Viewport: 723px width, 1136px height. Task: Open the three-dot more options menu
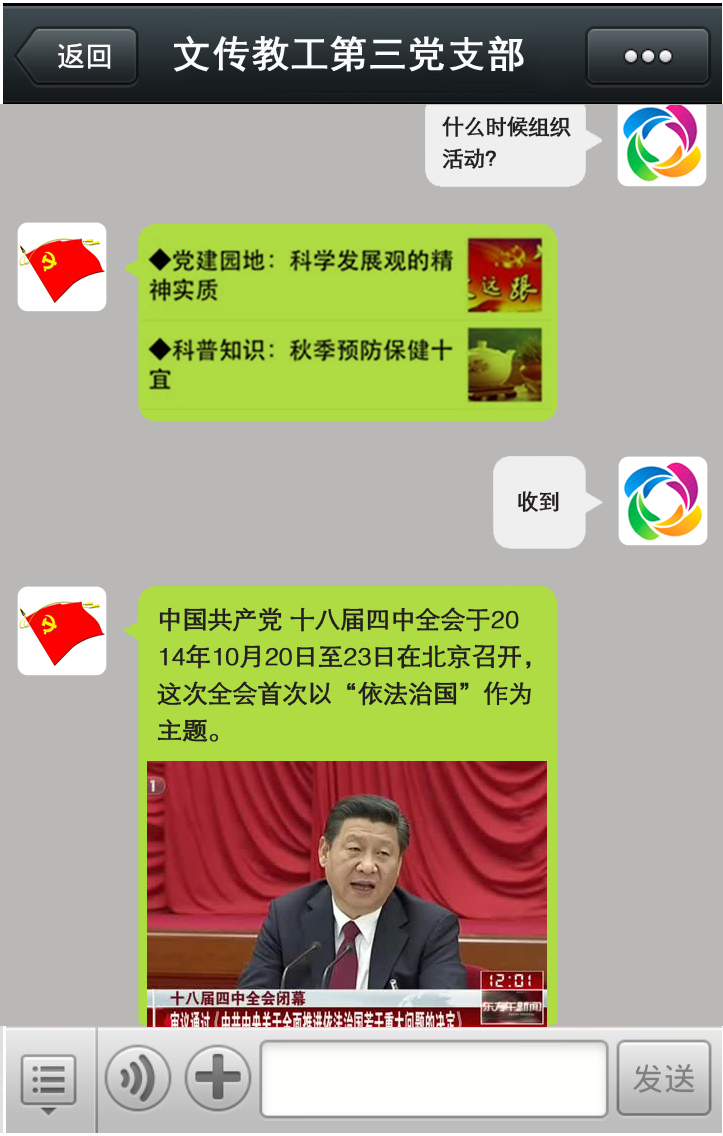(x=647, y=56)
